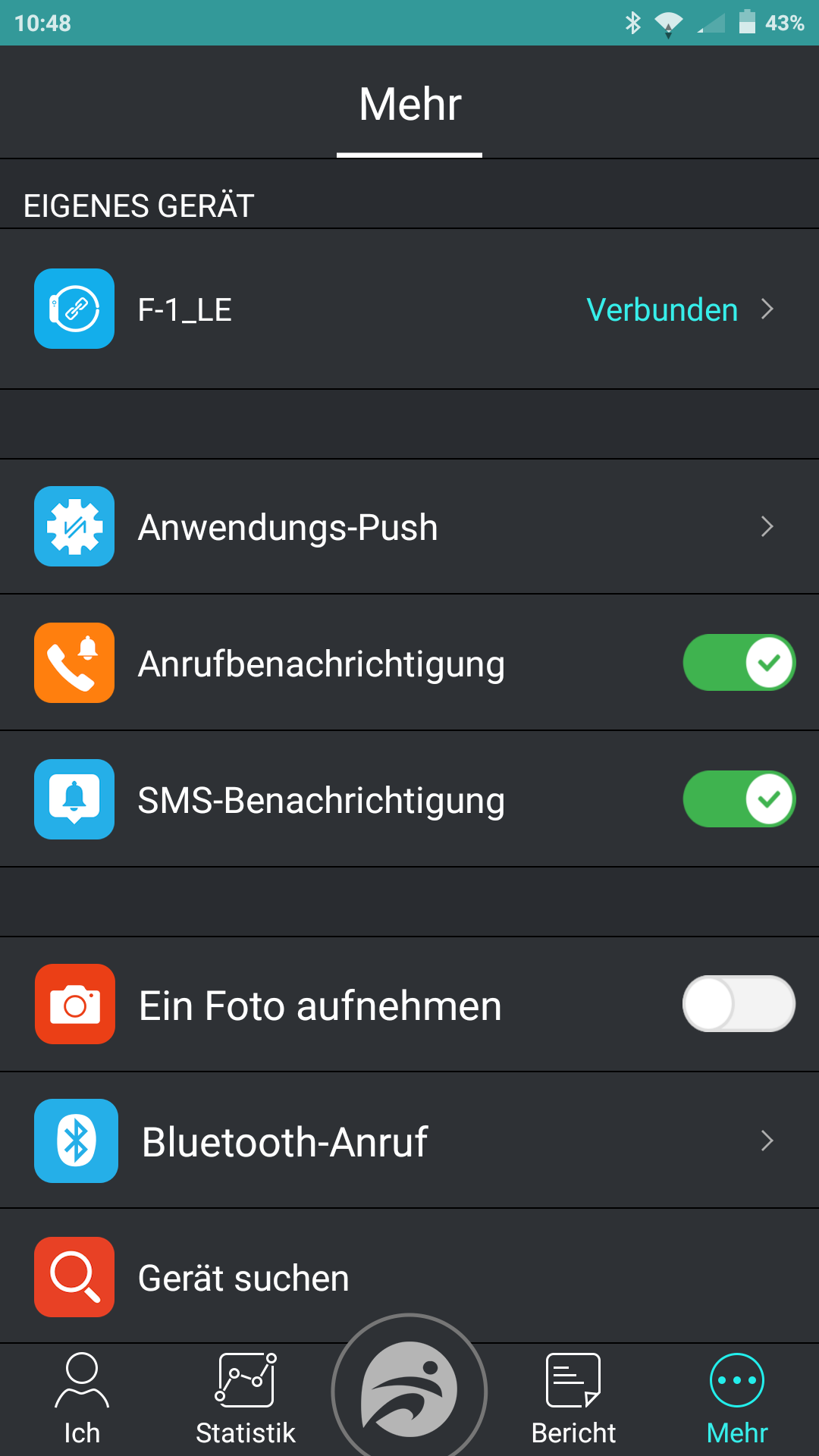Enable the Ein Foto aufnehmen switch
Viewport: 819px width, 1456px height.
coord(739,1004)
